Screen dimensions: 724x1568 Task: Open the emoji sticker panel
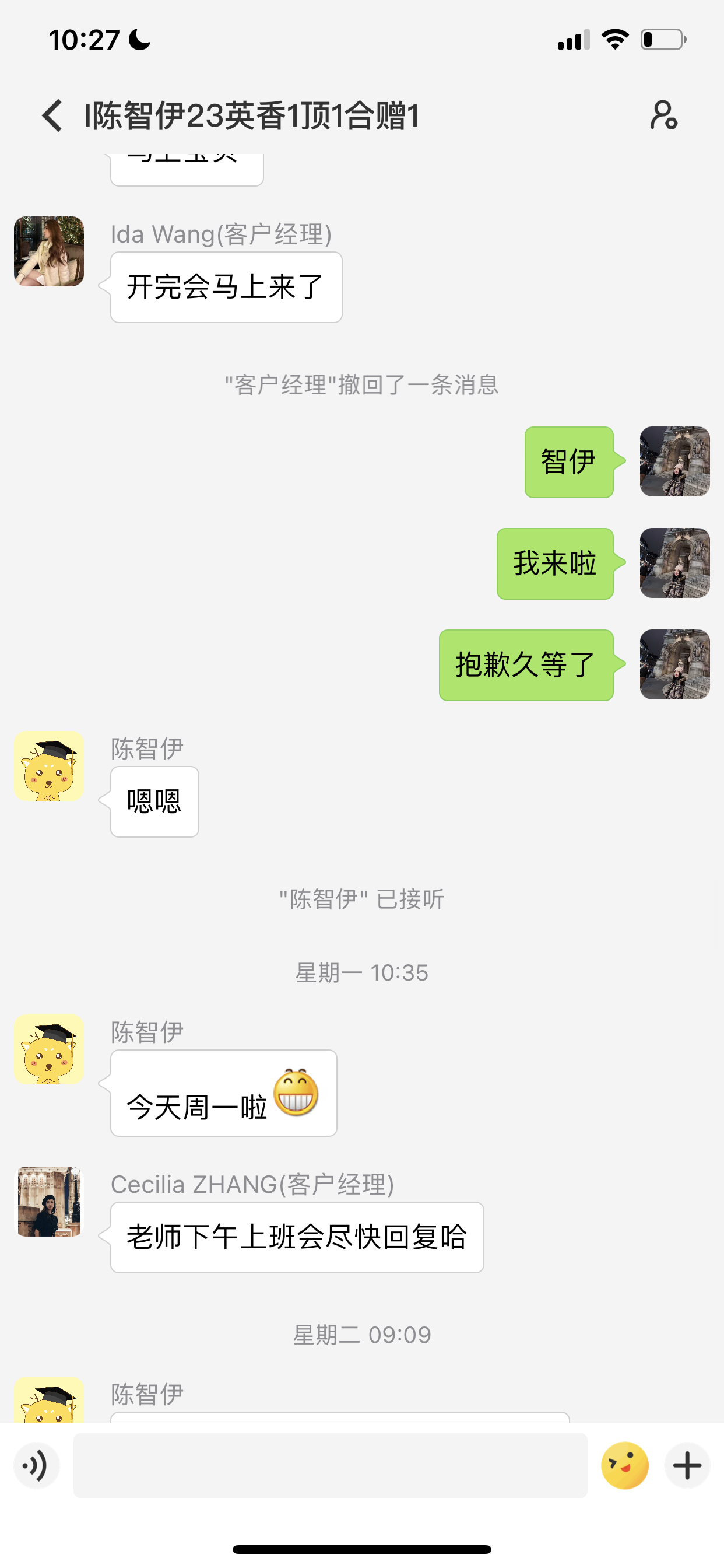[624, 1466]
